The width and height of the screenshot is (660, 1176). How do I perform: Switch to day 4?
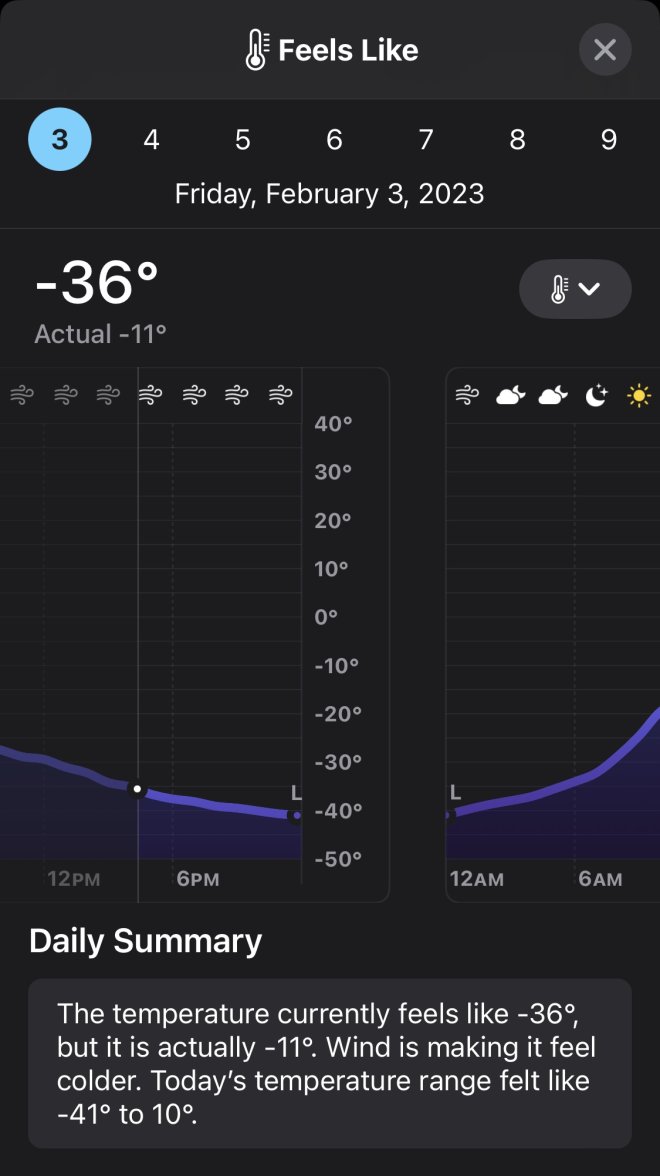[151, 140]
